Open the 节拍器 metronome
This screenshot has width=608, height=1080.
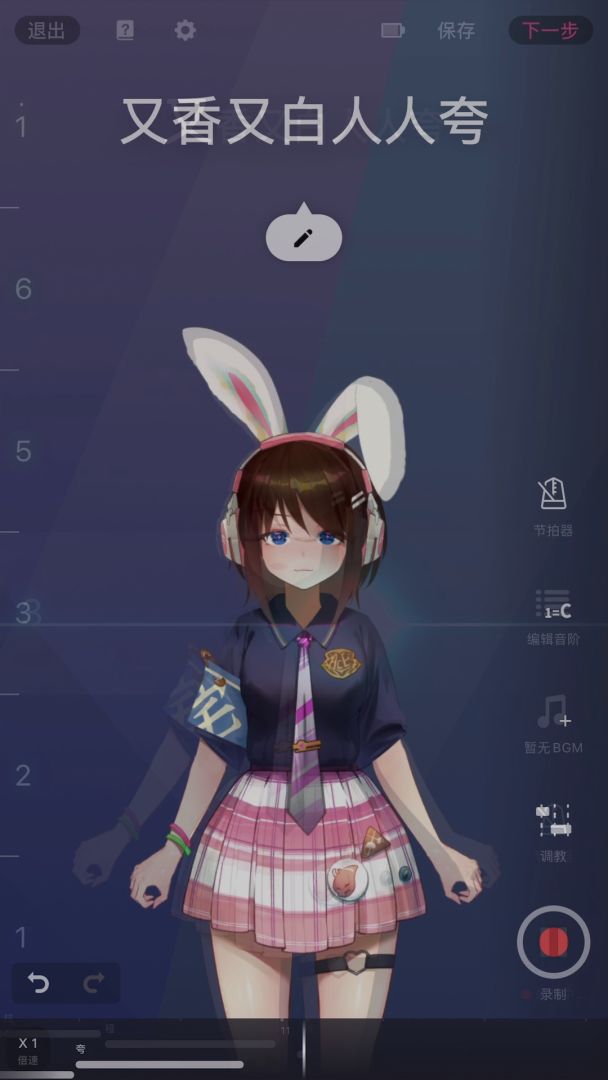[553, 507]
